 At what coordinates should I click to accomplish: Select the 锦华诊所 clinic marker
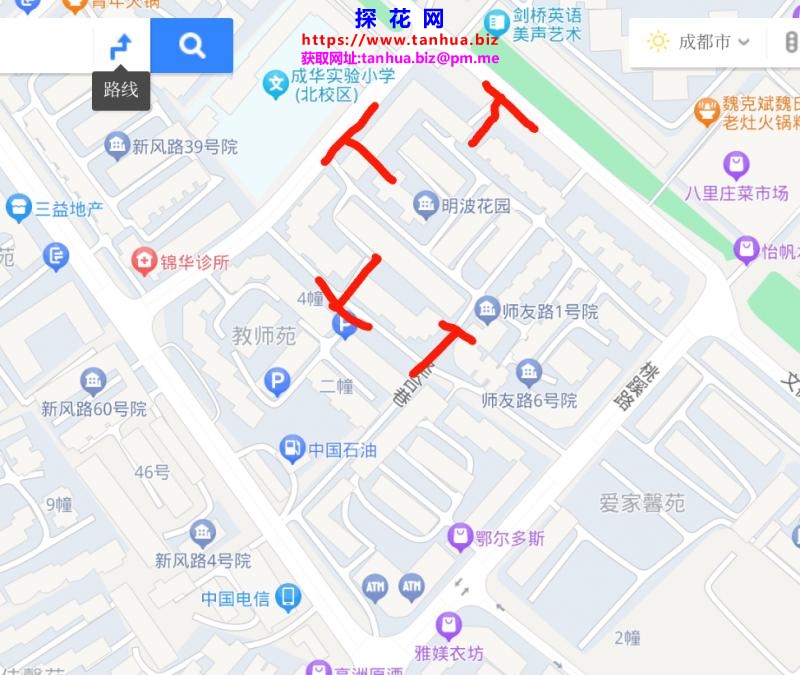(x=145, y=262)
